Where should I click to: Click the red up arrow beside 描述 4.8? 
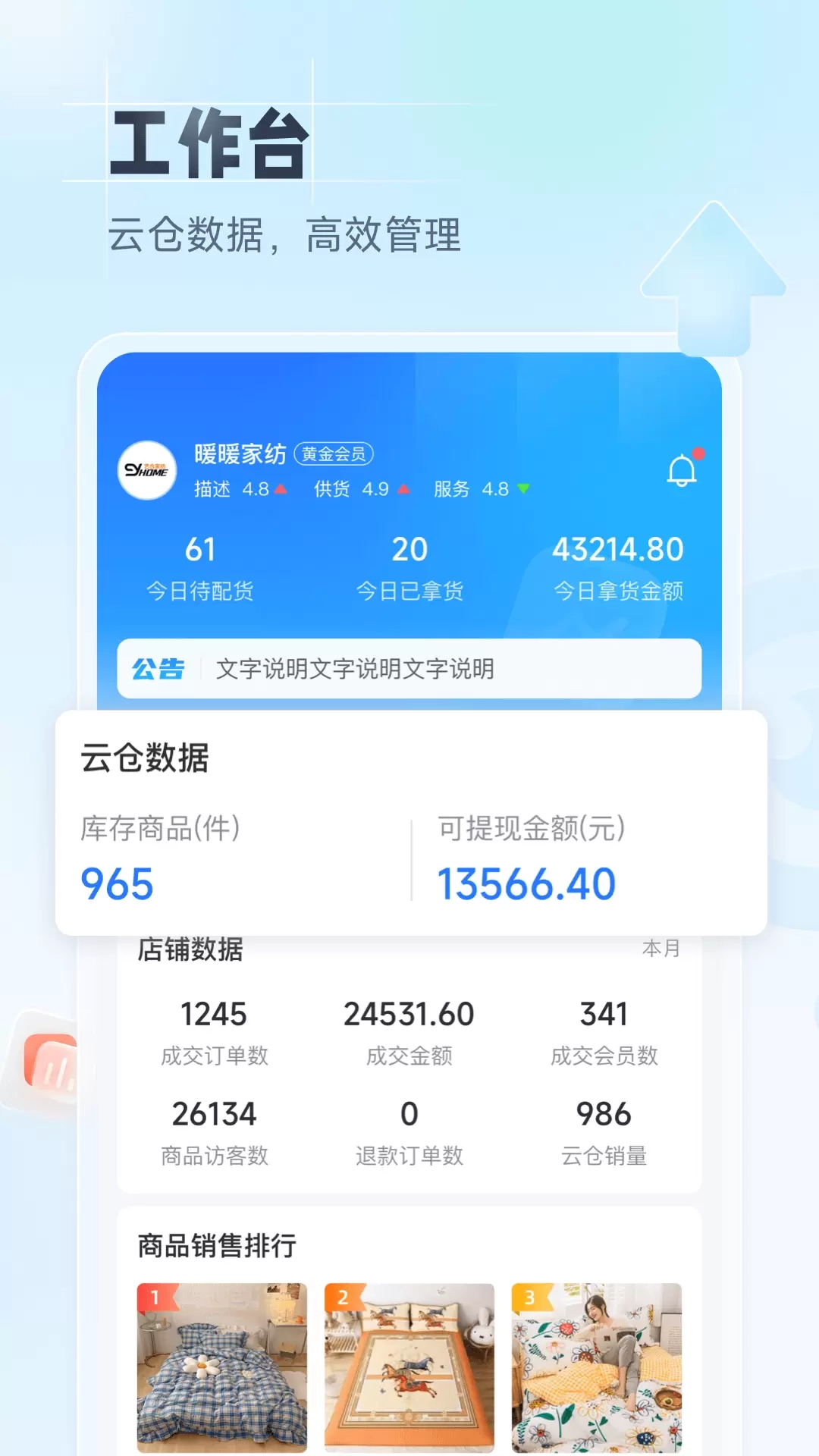tap(282, 490)
